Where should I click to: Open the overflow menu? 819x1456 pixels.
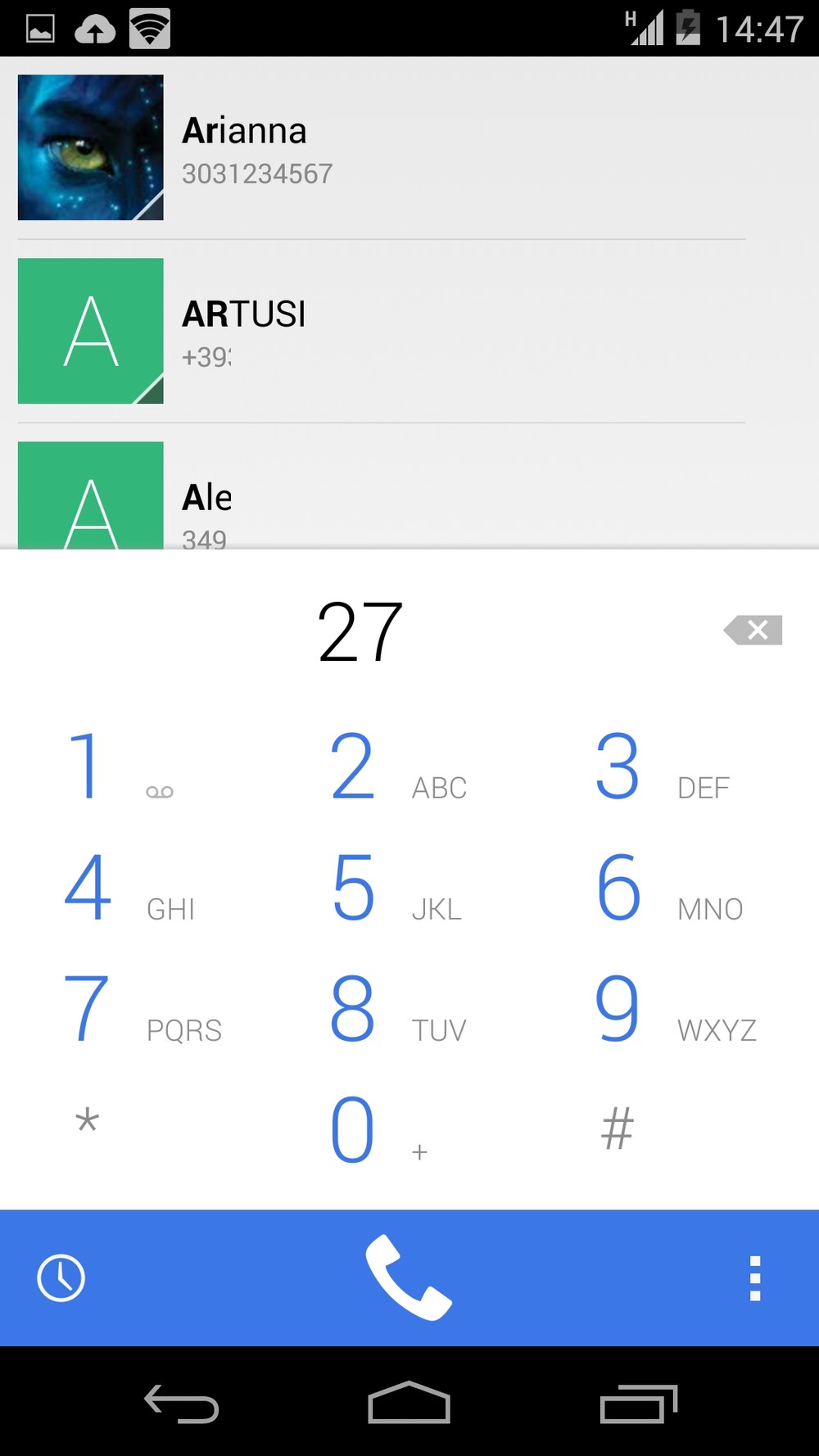coord(755,1277)
